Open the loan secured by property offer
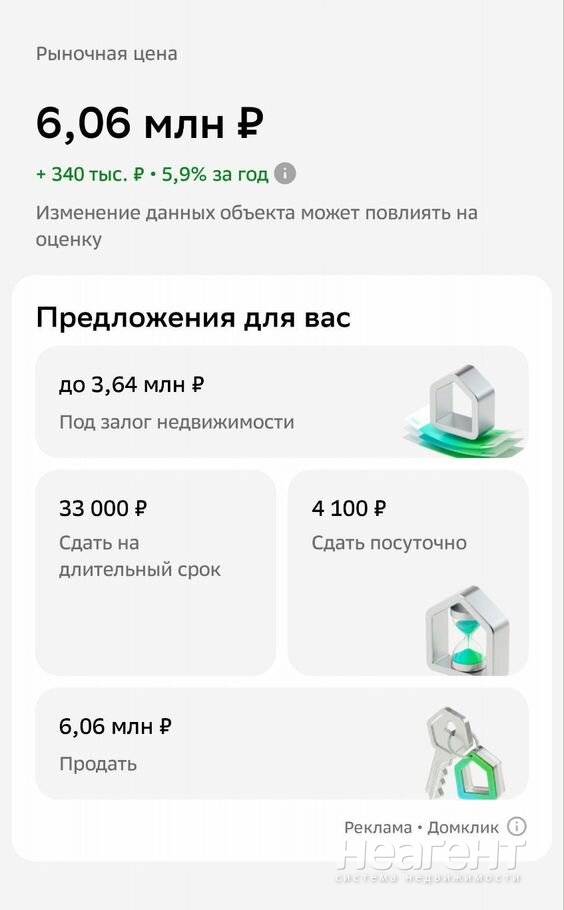Screen dimensions: 564x910 click(x=282, y=402)
